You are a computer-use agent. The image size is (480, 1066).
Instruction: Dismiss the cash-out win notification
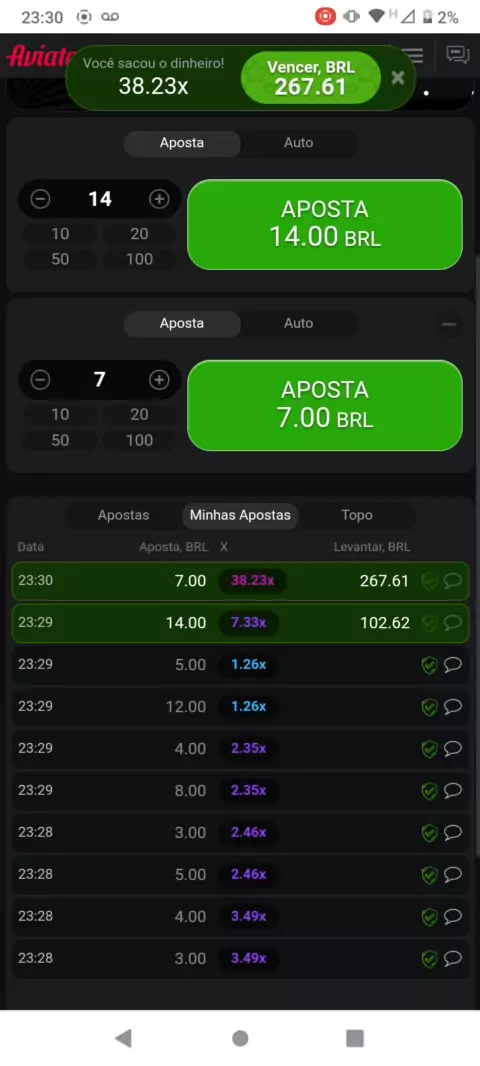tap(398, 78)
